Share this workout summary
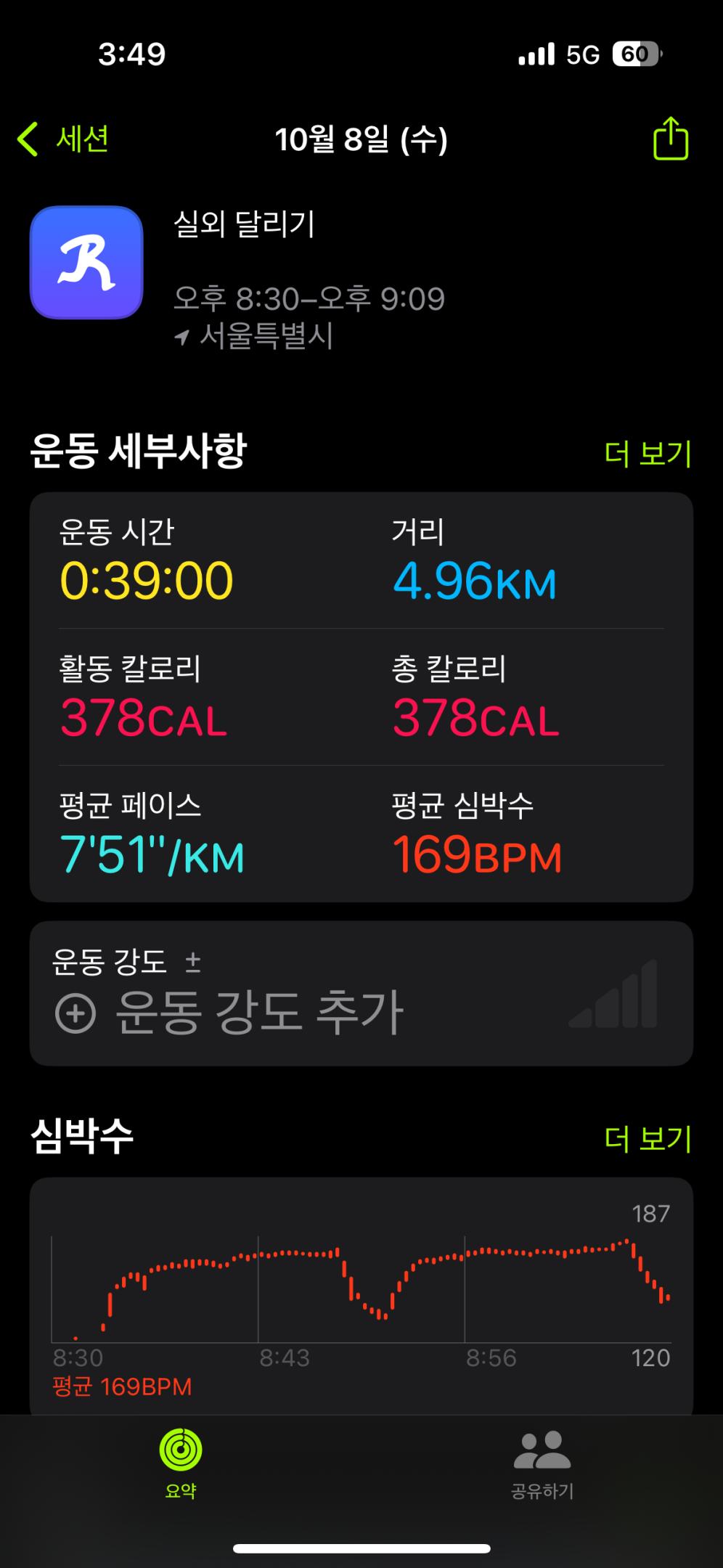Viewport: 723px width, 1568px height. pos(670,139)
